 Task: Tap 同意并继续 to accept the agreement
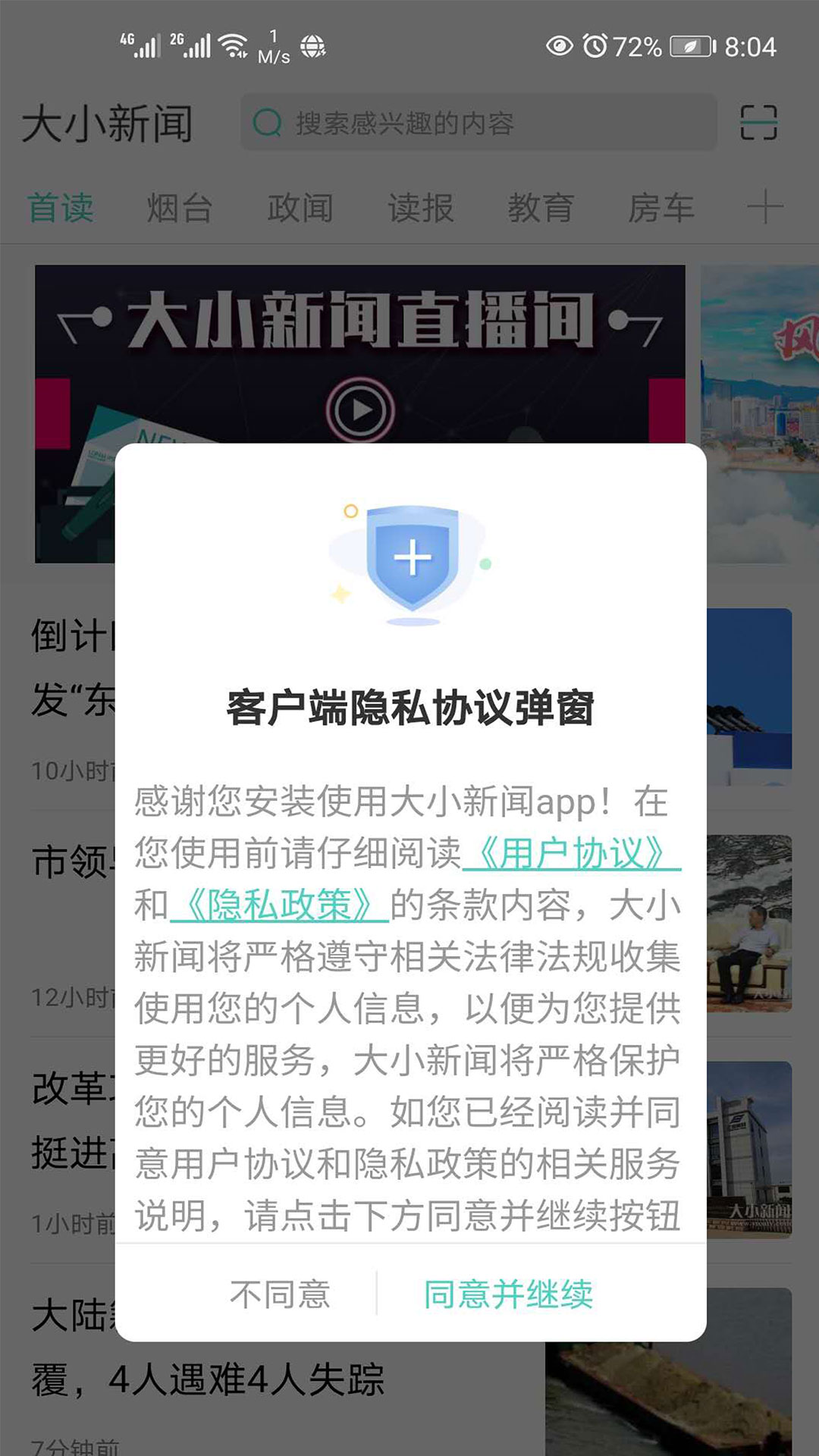tap(508, 1294)
